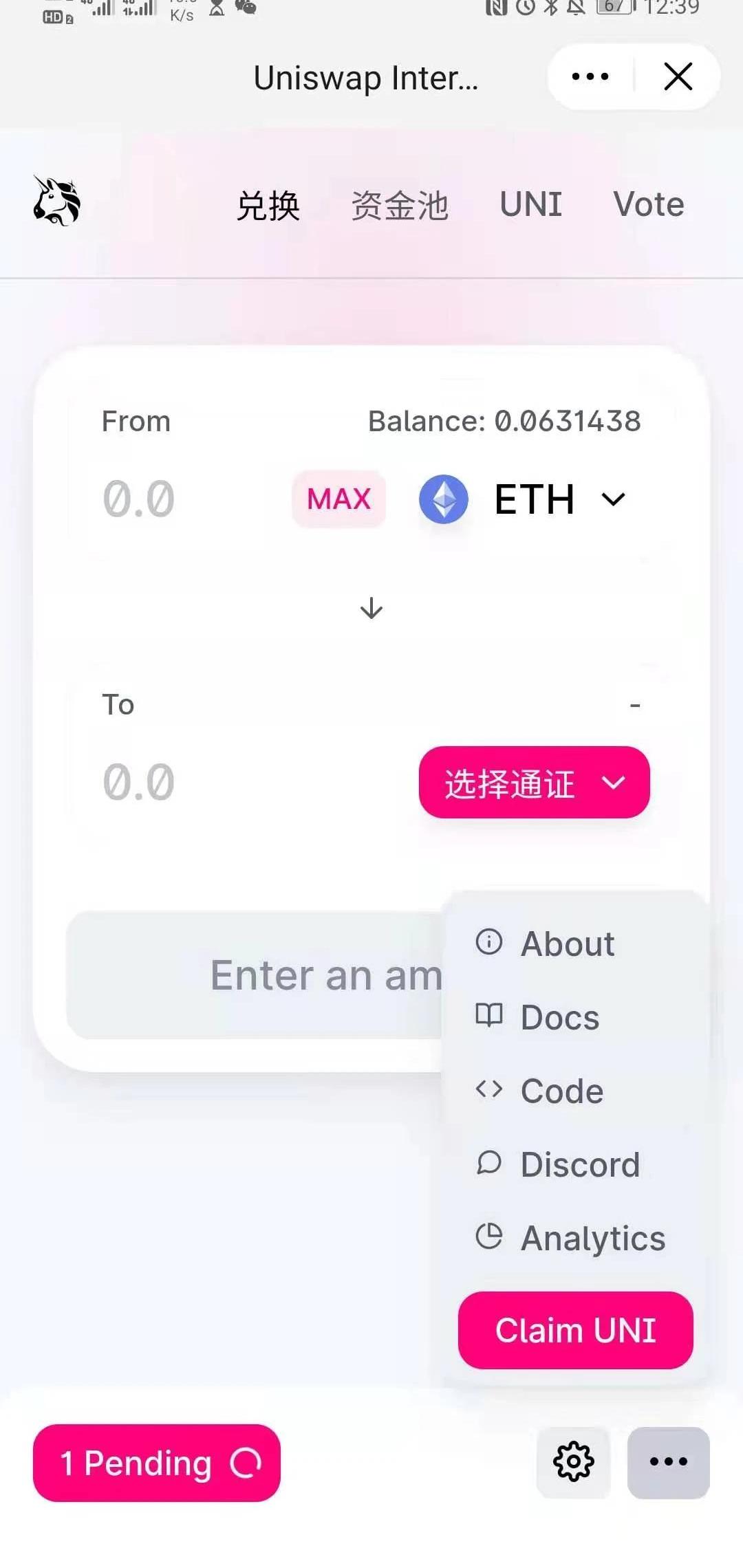
Task: Open Discord from the menu
Action: point(579,1164)
